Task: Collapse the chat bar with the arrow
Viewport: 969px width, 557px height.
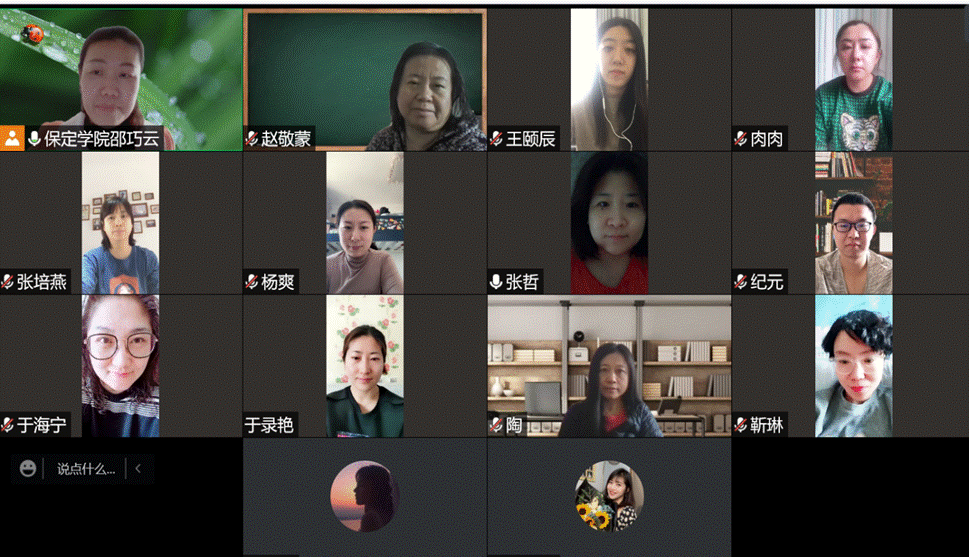Action: pyautogui.click(x=138, y=468)
